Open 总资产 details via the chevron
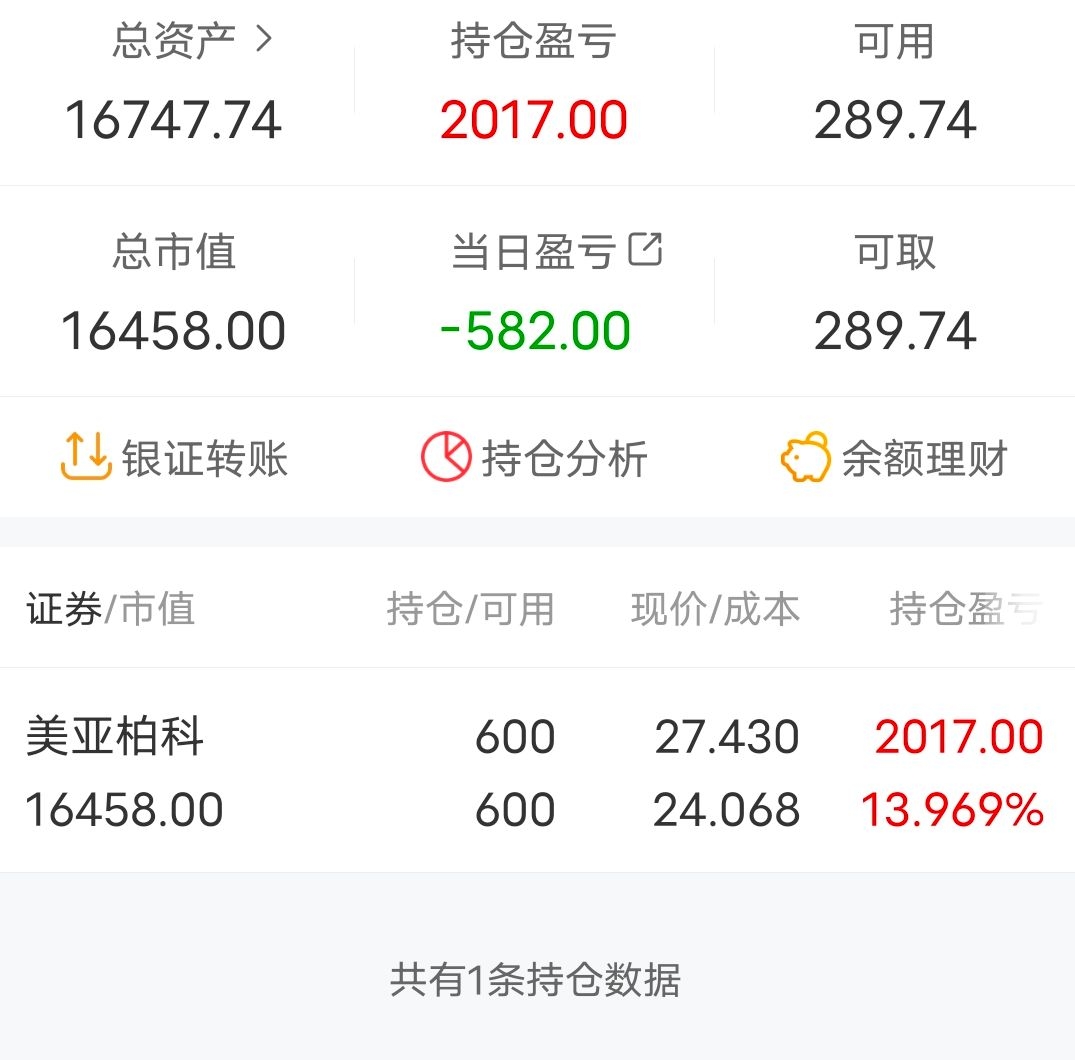 pos(263,41)
